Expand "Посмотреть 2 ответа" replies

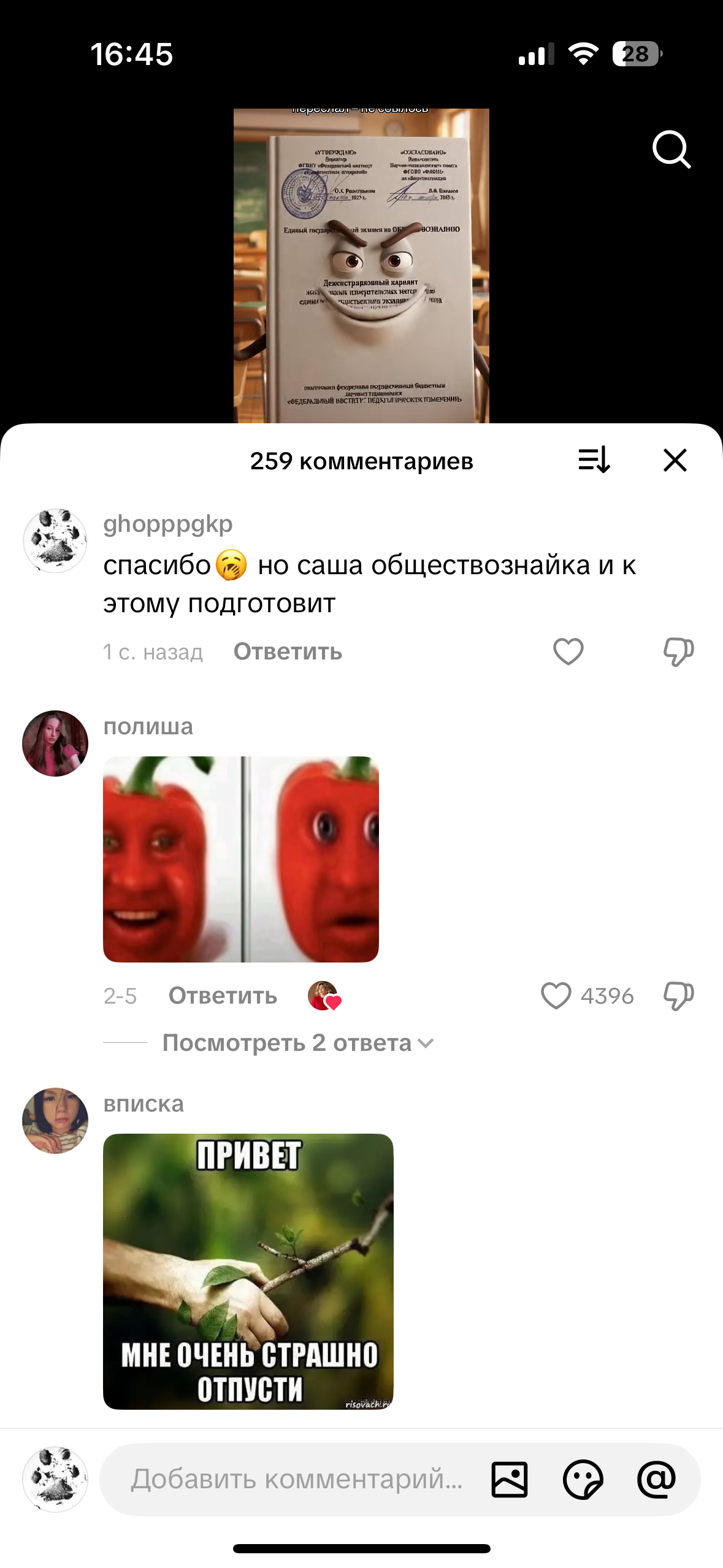coord(297,1043)
